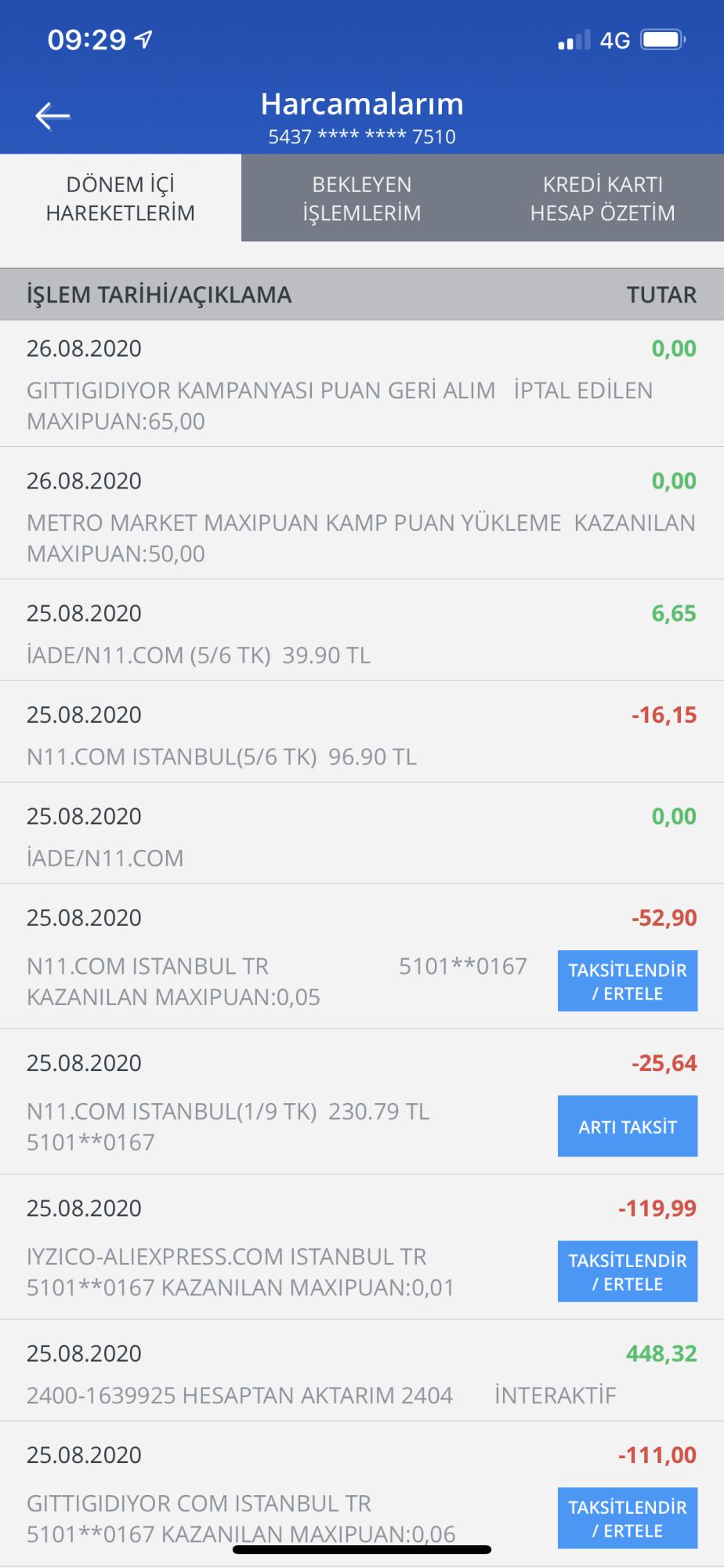Tap Taksitlendir / Ertele for the -52,90 N11.COM purchase
The image size is (724, 1568).
pos(628,981)
